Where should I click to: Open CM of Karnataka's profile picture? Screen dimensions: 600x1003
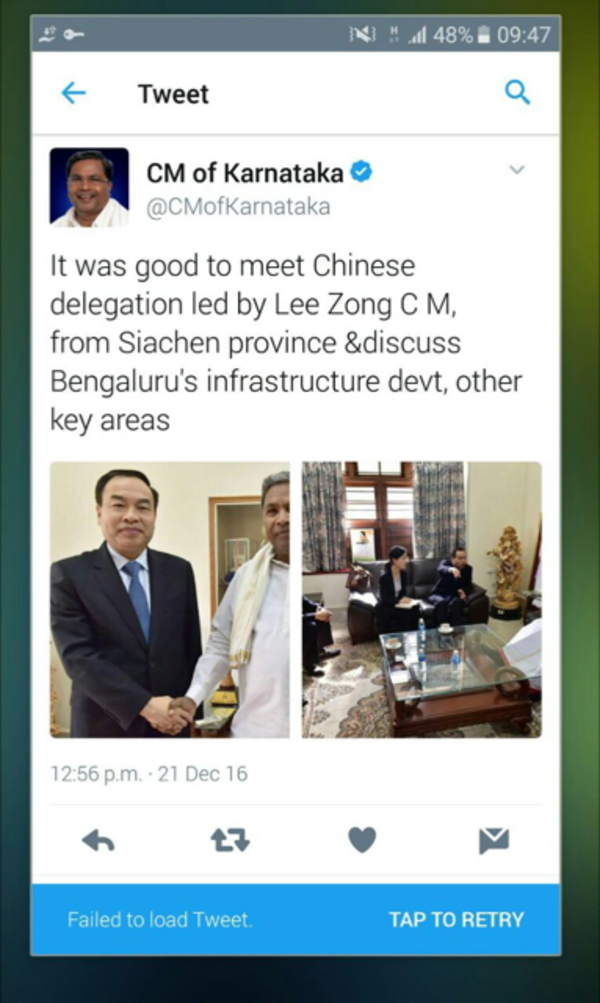pos(90,187)
